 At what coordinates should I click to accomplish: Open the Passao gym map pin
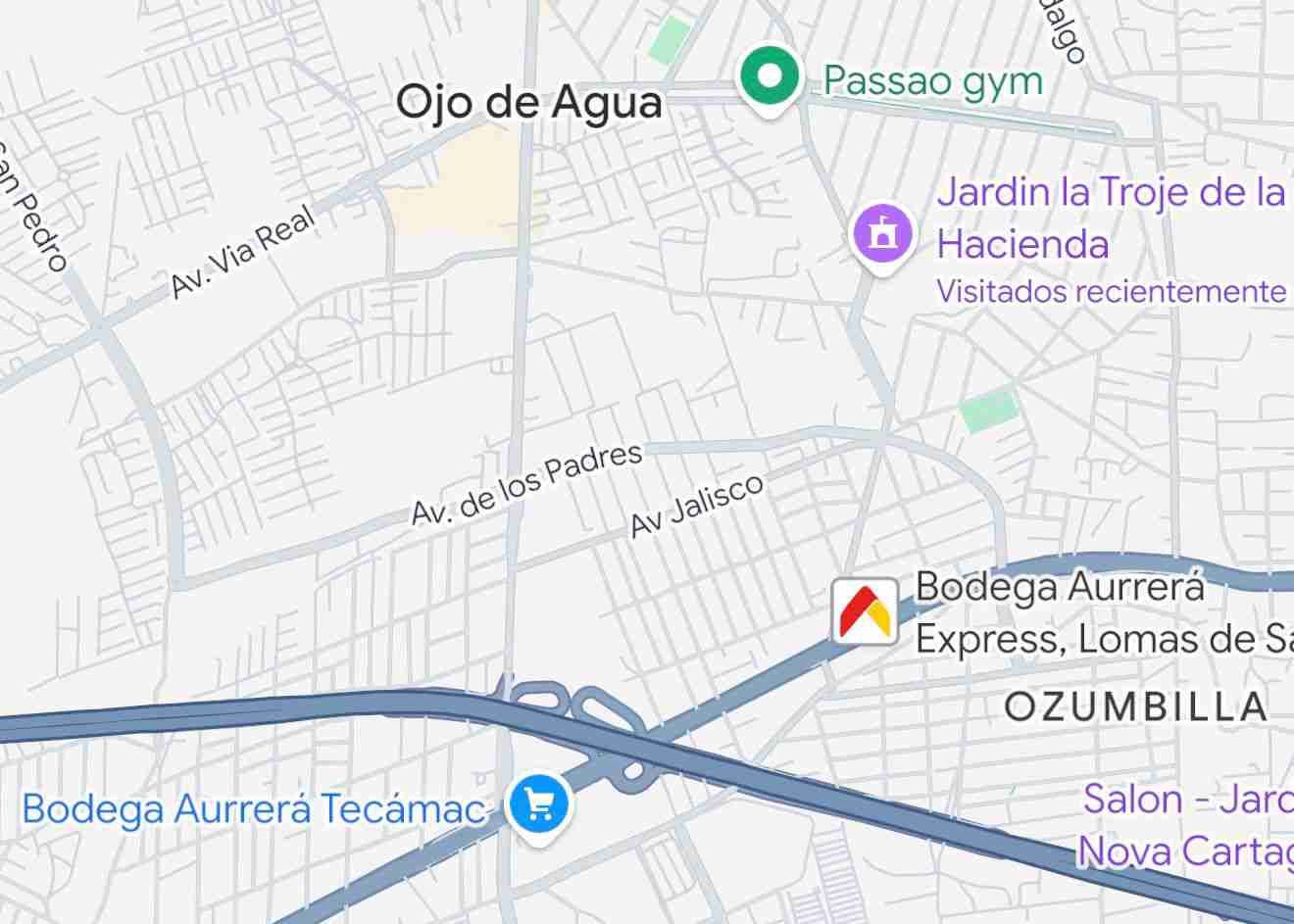point(771,78)
